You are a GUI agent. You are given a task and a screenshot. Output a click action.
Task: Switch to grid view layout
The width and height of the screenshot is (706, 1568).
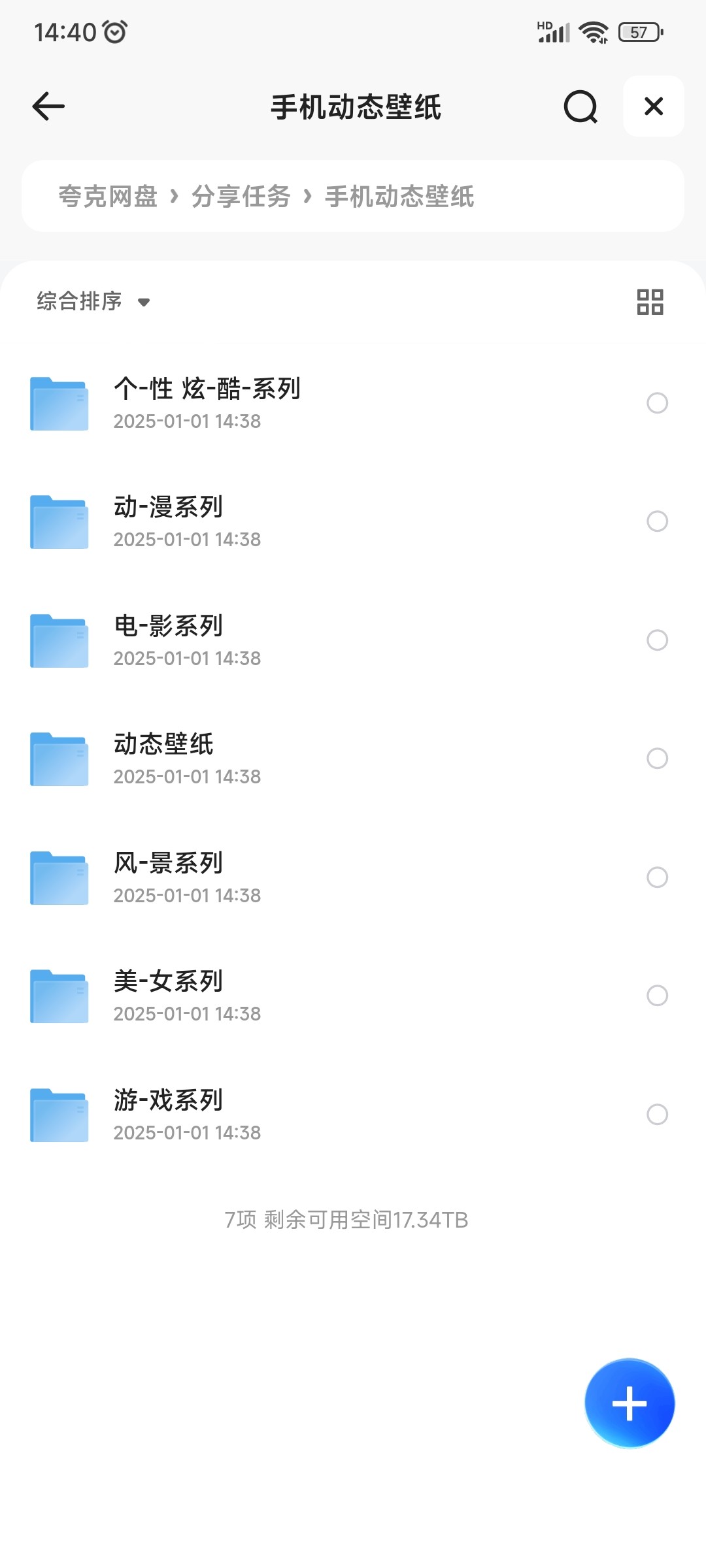pyautogui.click(x=650, y=302)
